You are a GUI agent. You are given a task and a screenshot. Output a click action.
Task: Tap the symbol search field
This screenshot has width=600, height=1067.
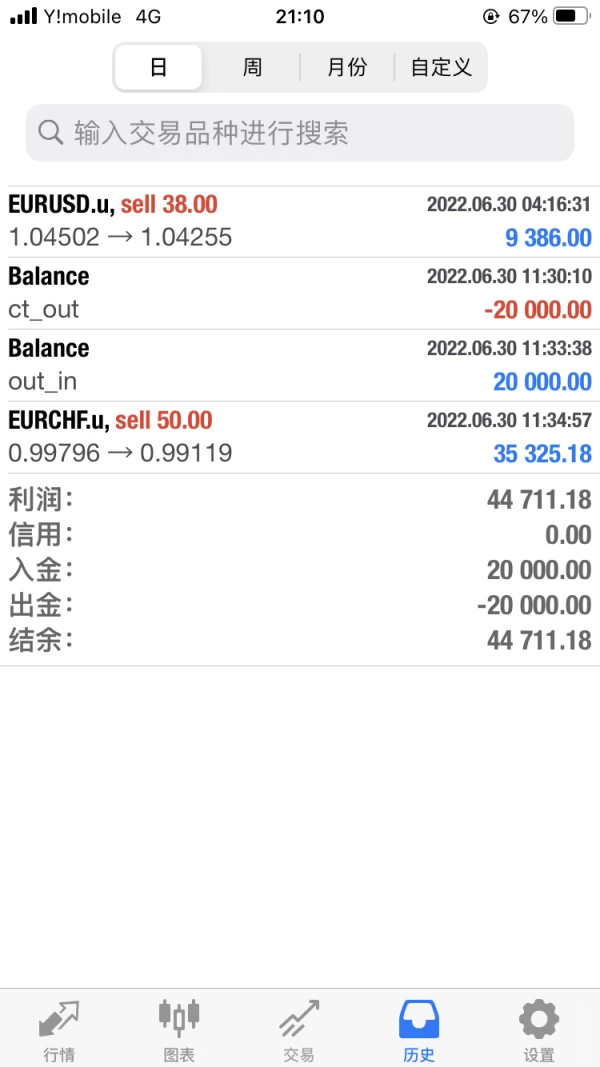300,133
